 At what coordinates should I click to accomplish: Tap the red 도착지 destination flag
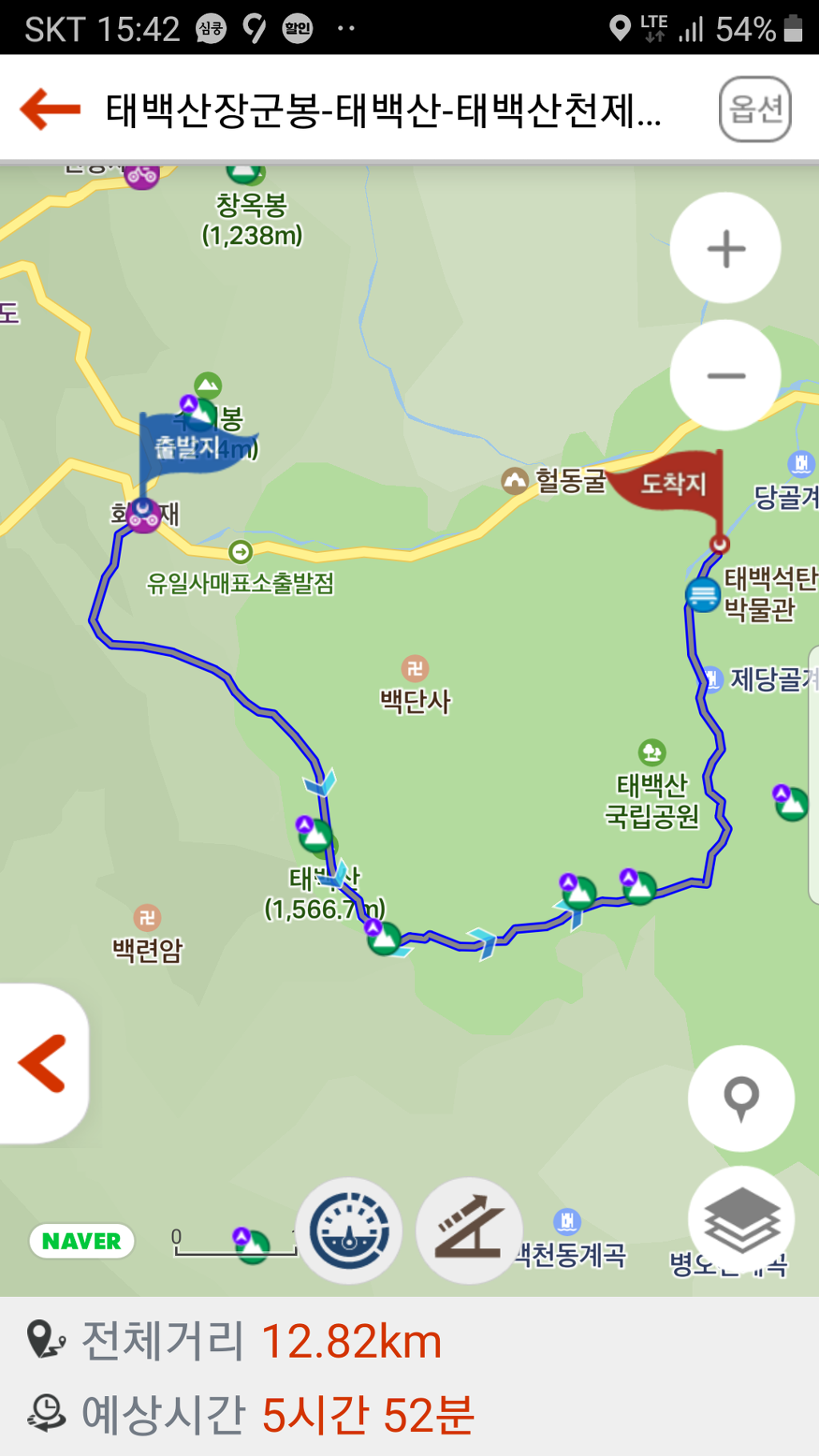(x=673, y=482)
